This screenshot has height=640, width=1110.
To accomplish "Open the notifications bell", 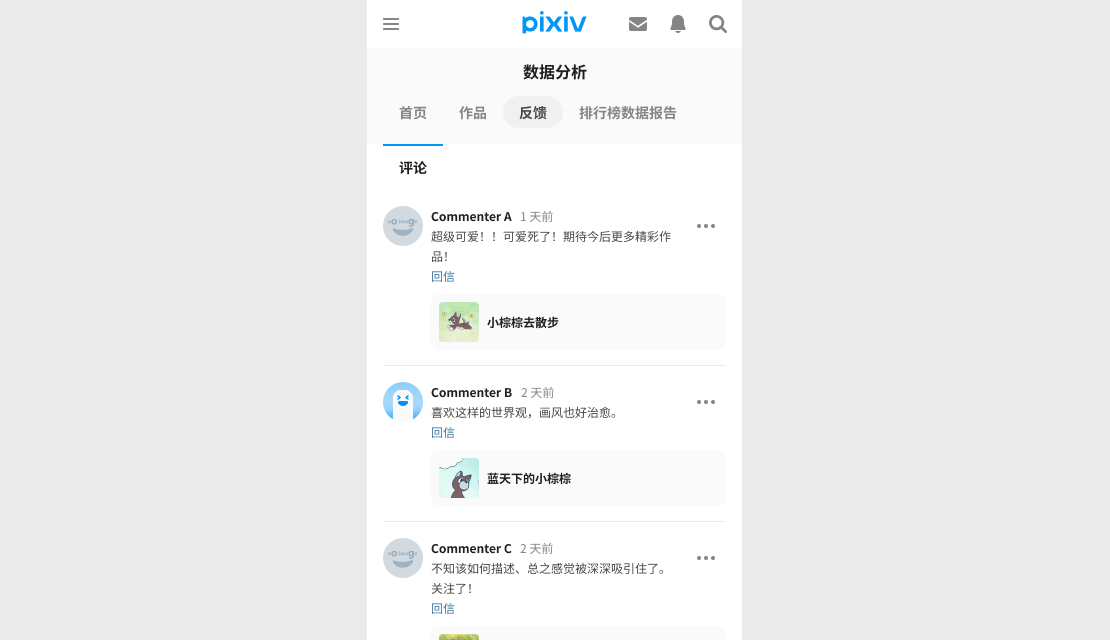I will point(678,24).
